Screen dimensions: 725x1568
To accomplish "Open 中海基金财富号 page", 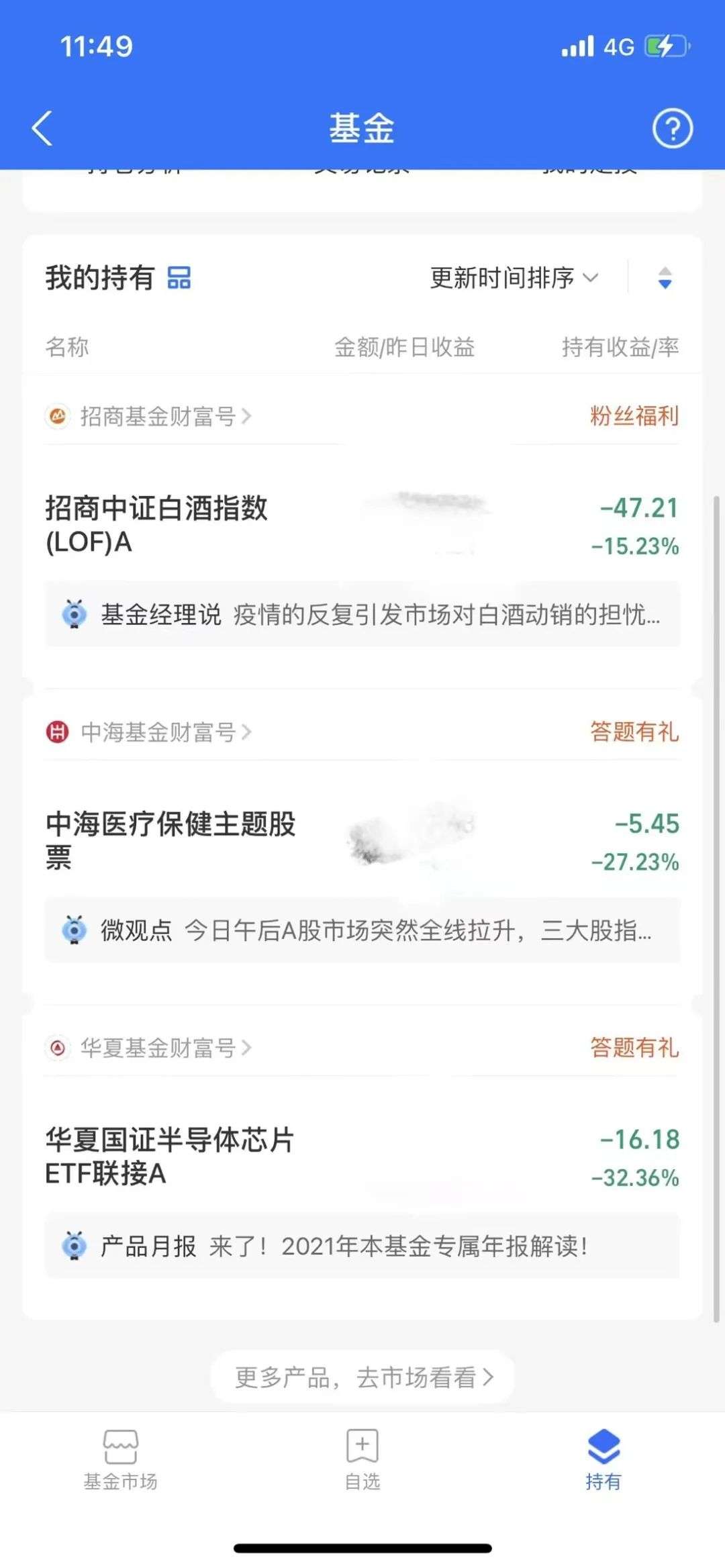I will point(157,732).
